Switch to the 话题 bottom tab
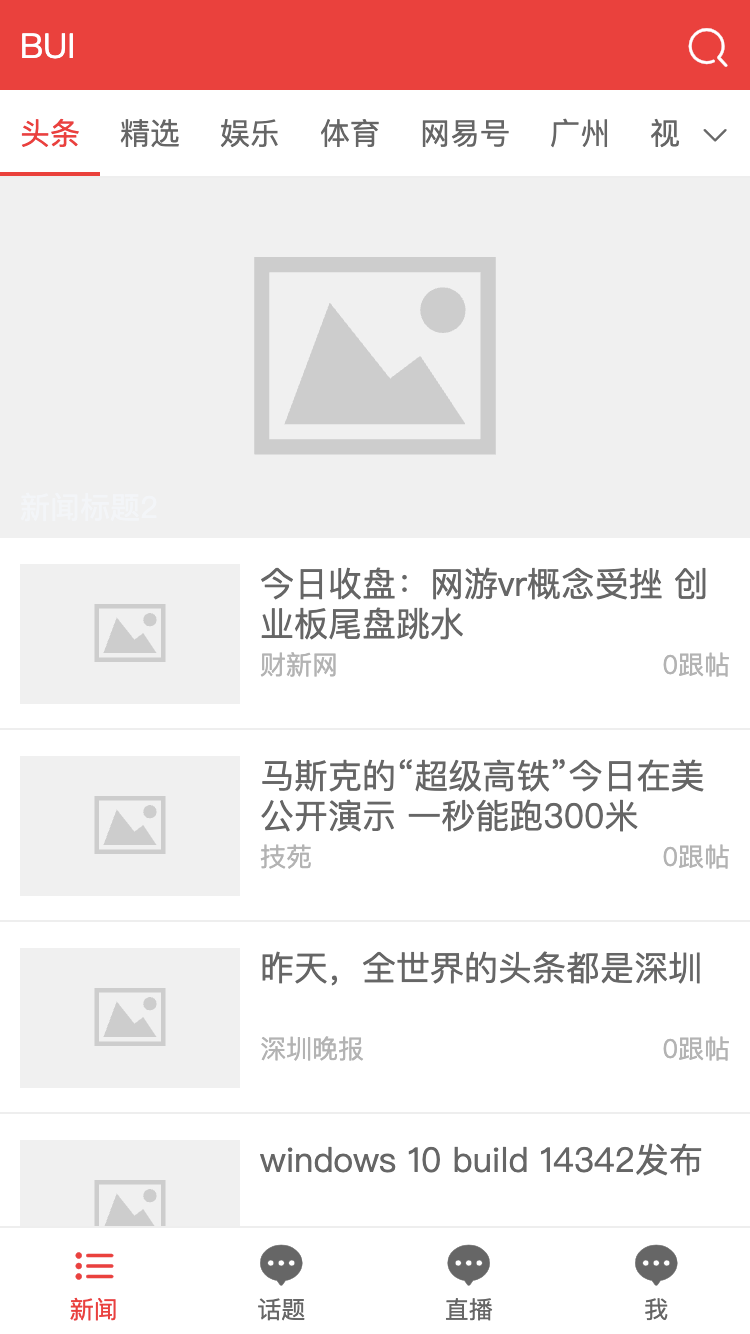Image resolution: width=750 pixels, height=1334 pixels. [x=281, y=1283]
